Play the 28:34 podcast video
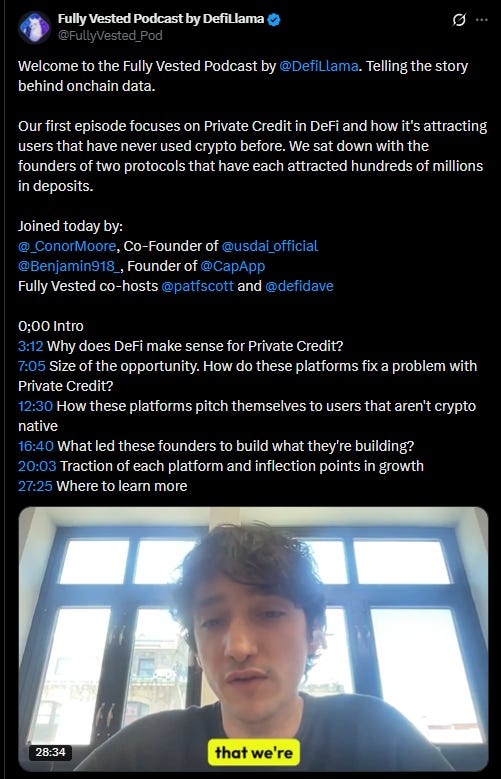 [x=253, y=639]
